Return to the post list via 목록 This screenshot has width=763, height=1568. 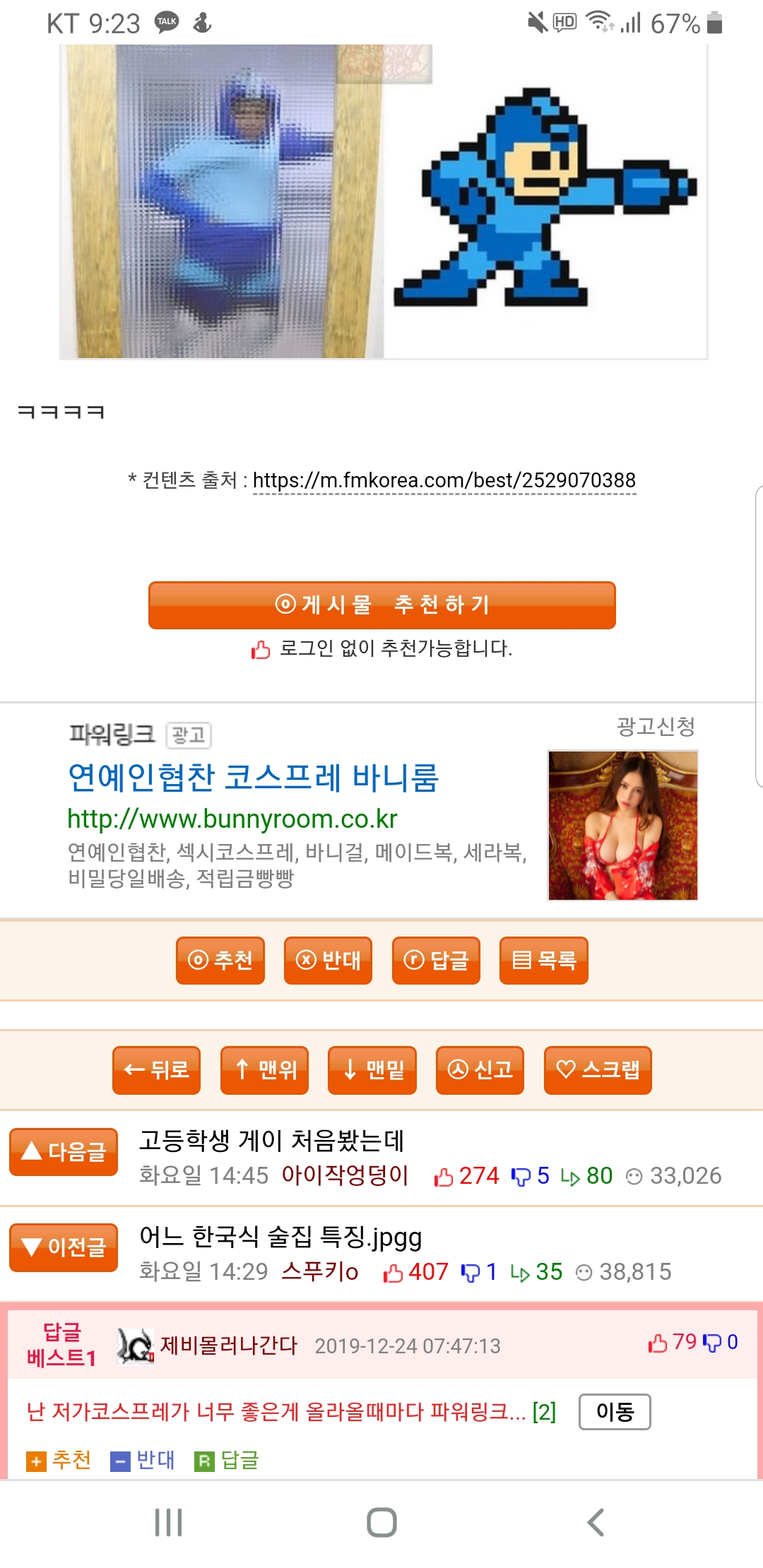(x=543, y=960)
